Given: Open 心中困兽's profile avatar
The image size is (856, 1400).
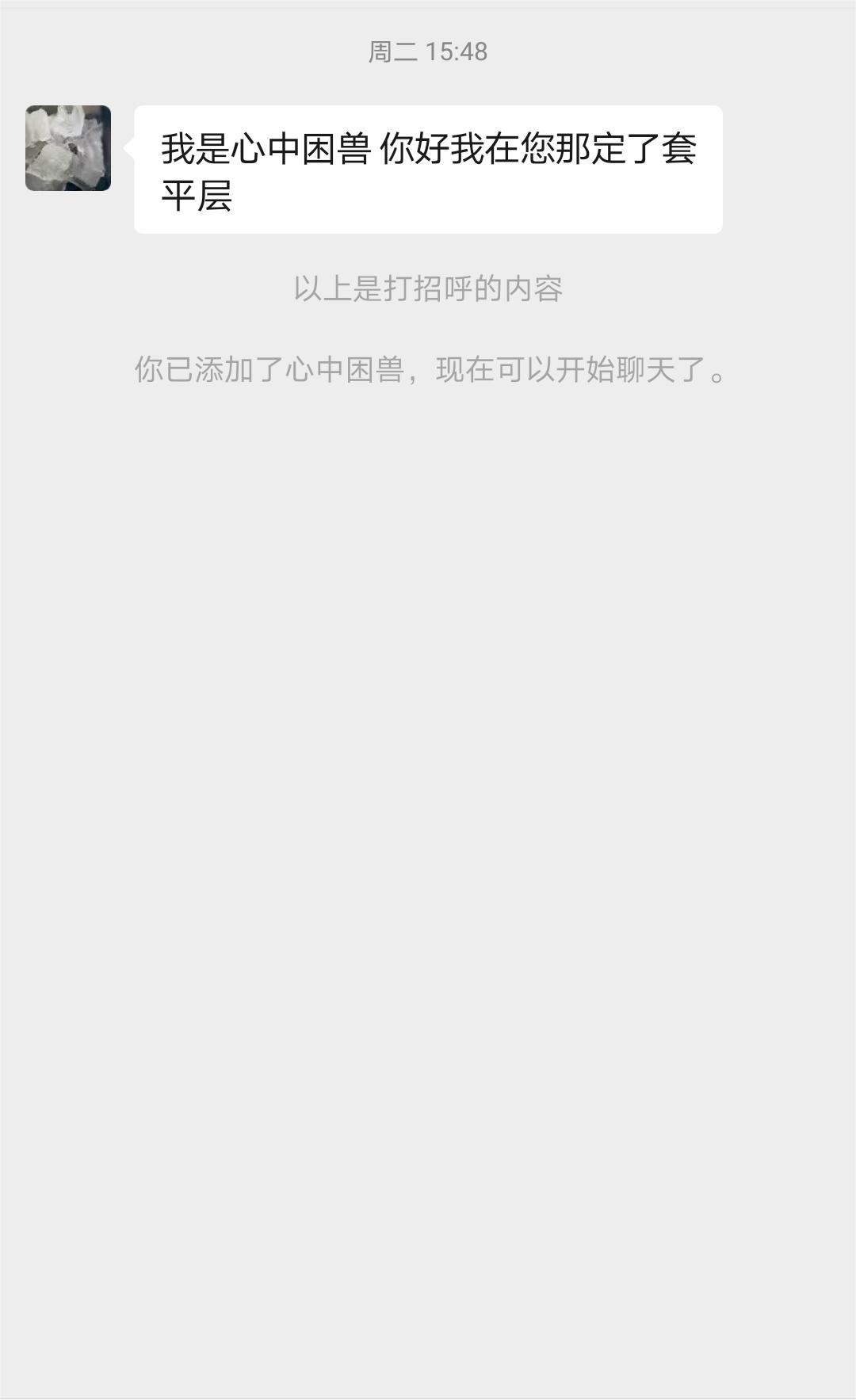Looking at the screenshot, I should [68, 148].
